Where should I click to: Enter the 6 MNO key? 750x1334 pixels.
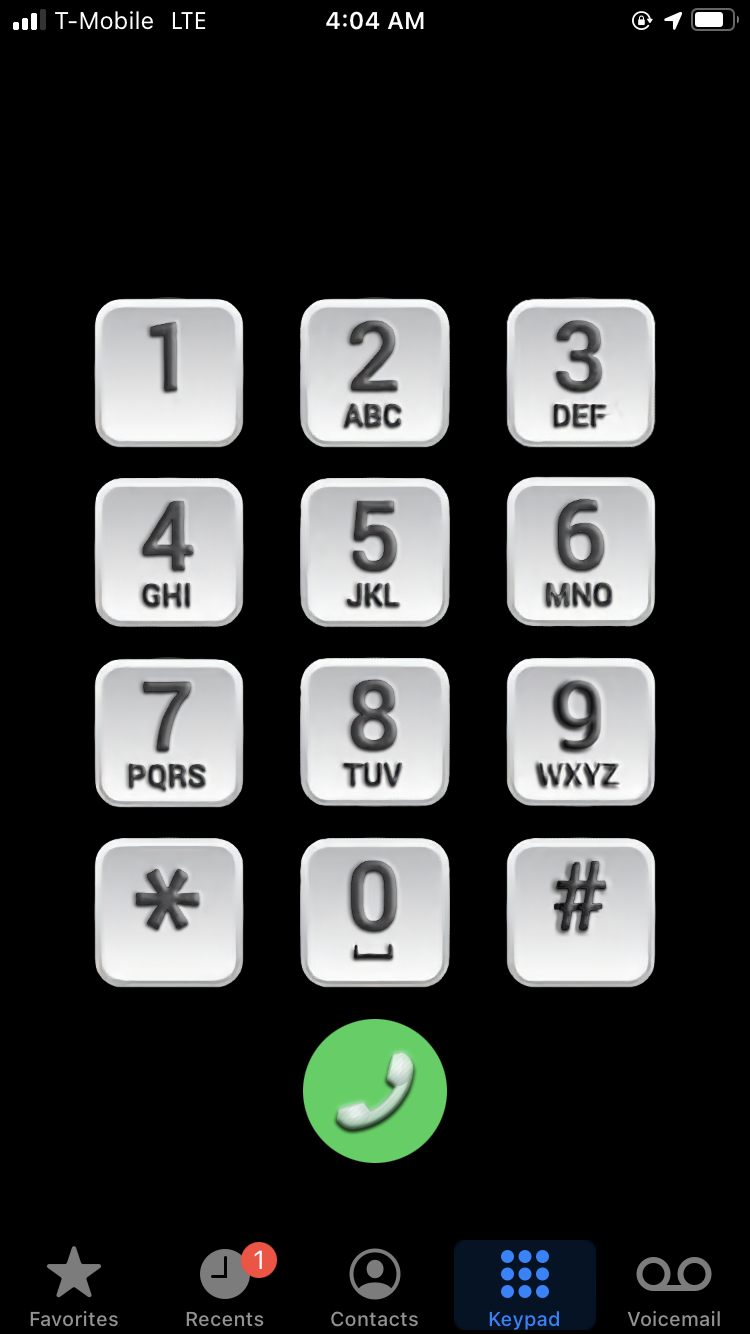pyautogui.click(x=581, y=552)
